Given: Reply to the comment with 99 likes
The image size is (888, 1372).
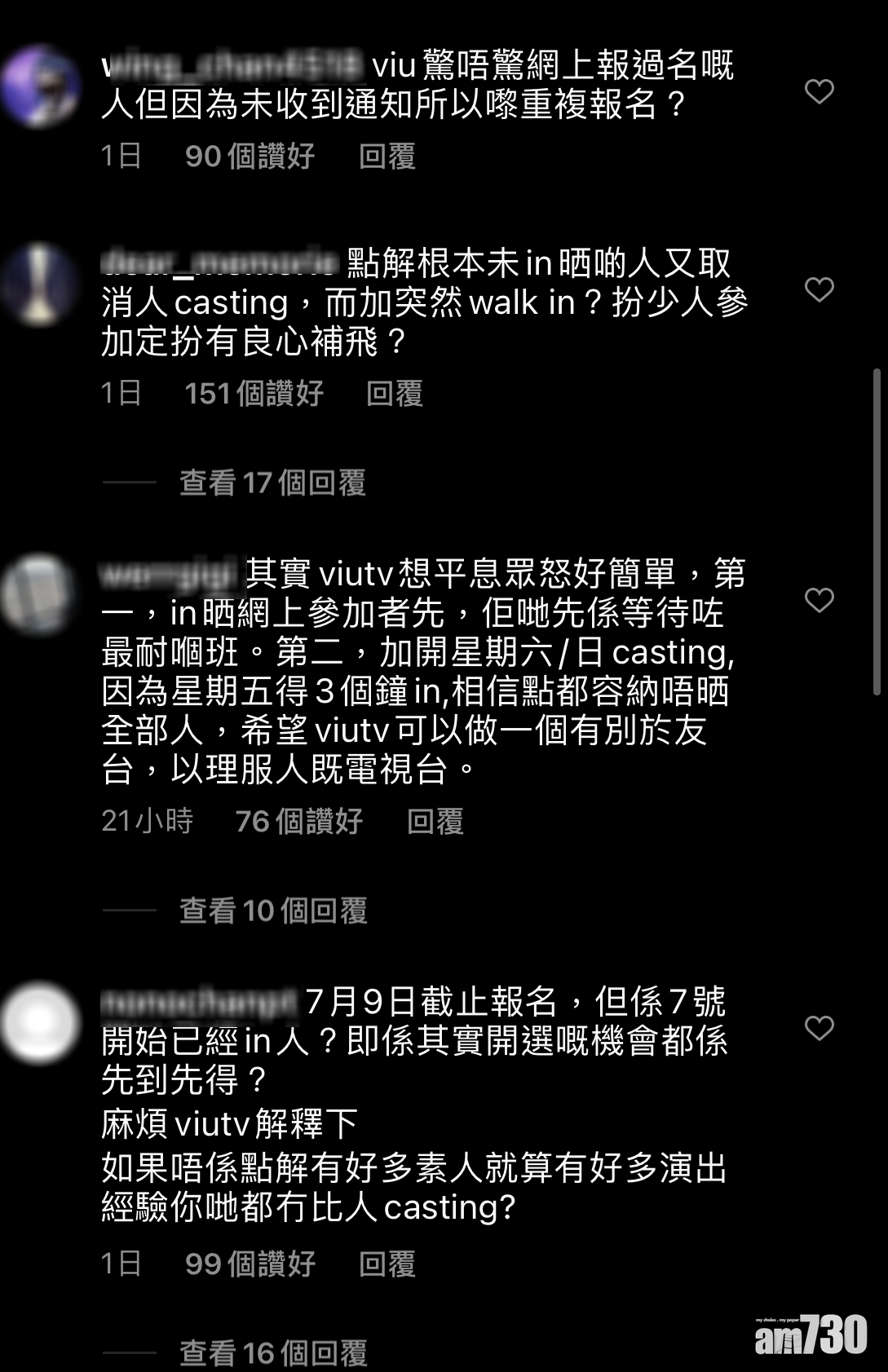Looking at the screenshot, I should [387, 1264].
